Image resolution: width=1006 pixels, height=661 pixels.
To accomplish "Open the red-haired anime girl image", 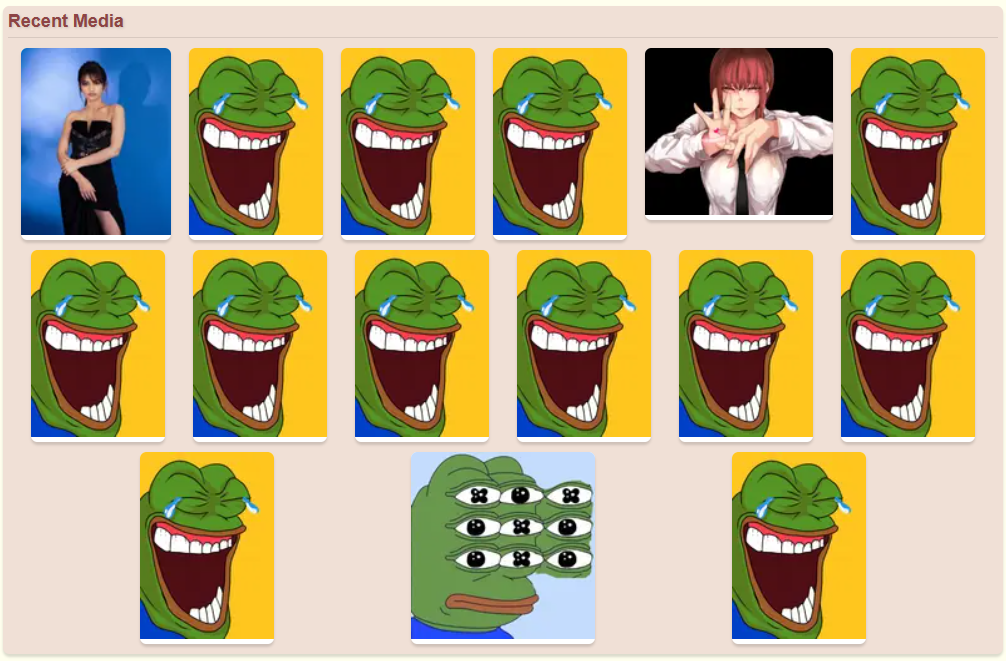I will click(x=738, y=132).
